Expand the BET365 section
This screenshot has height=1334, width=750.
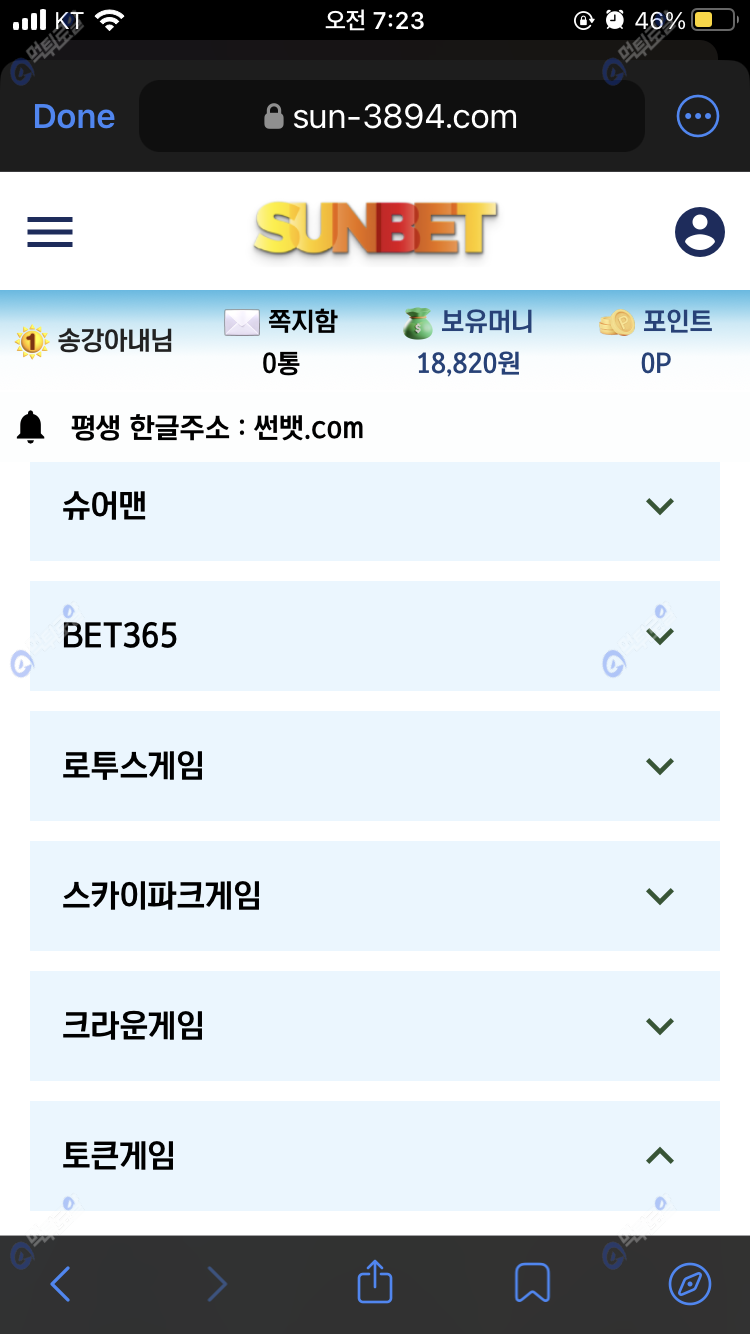click(x=374, y=636)
